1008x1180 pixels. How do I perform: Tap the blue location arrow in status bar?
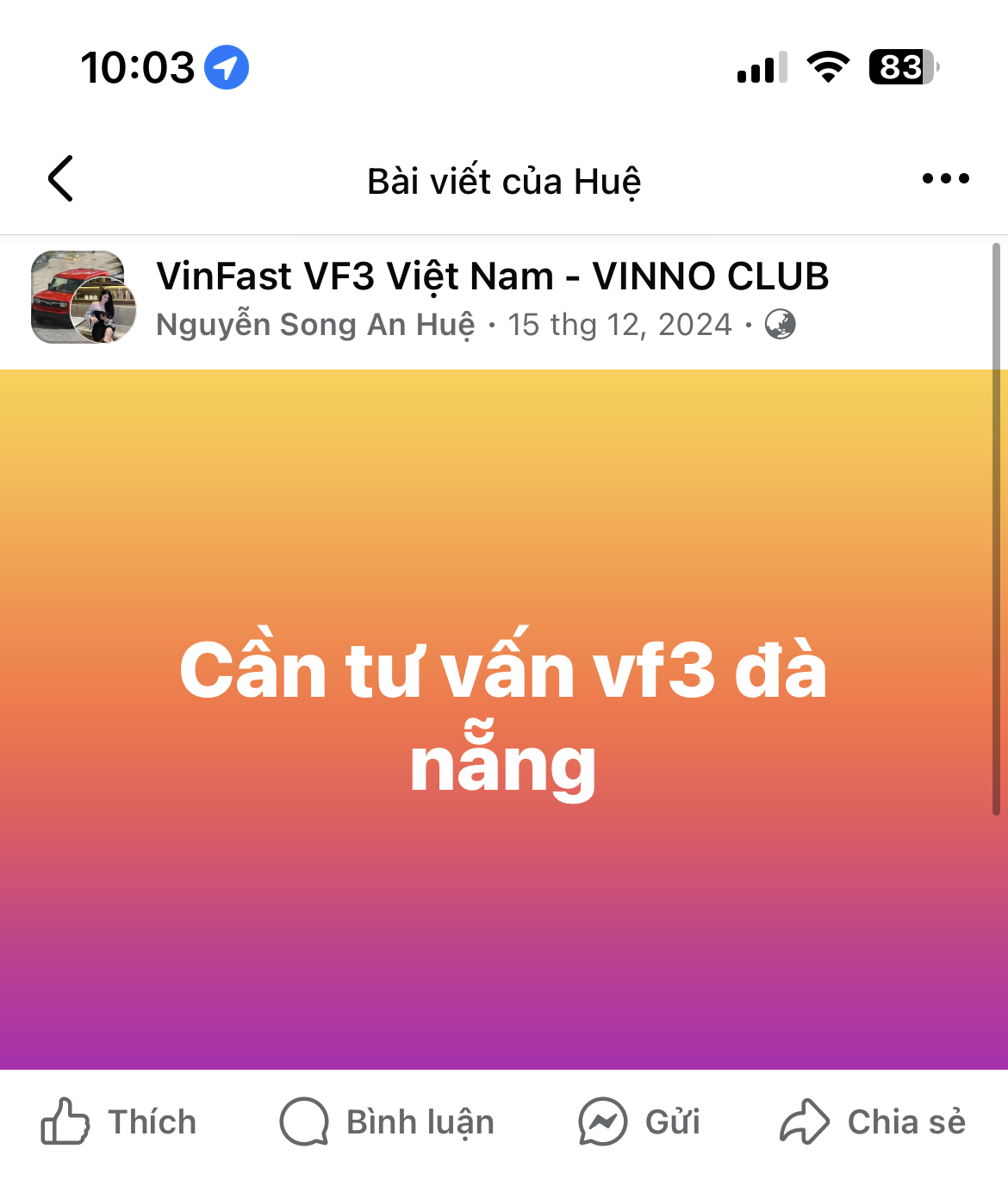click(x=226, y=67)
